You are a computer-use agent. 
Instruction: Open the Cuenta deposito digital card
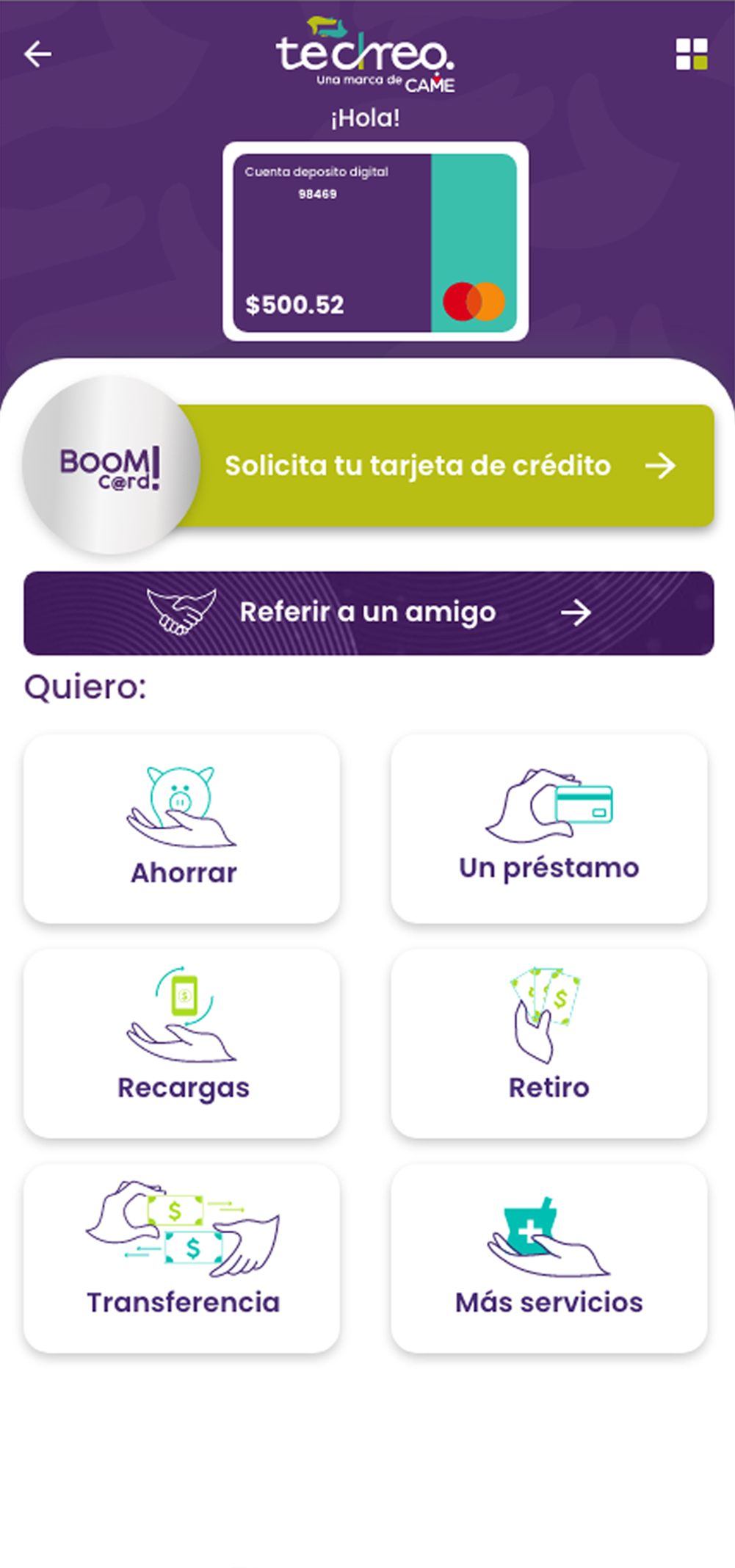tap(375, 242)
